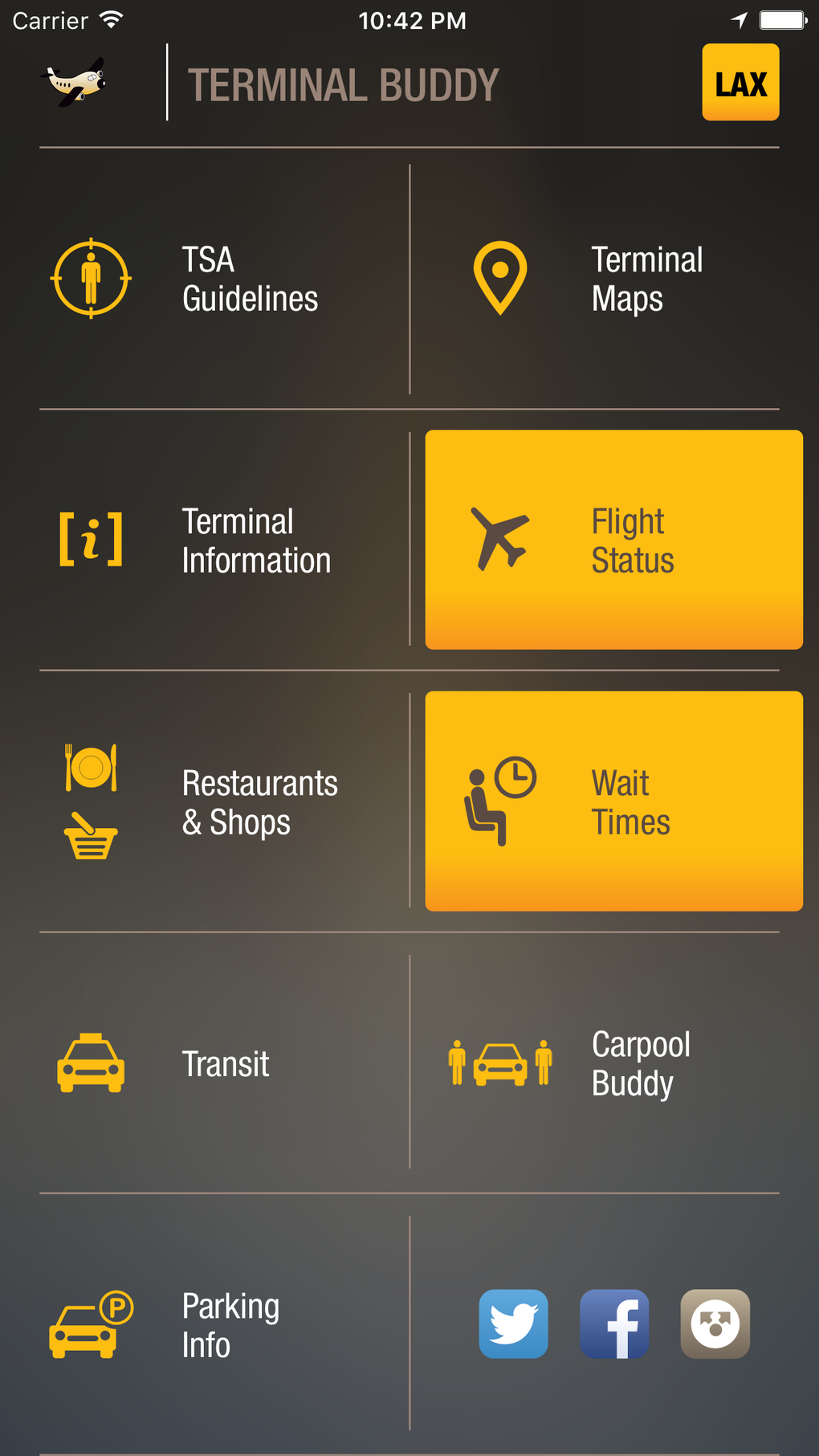This screenshot has height=1456, width=819.
Task: Tap the Carpool Buddy people-and-car icon
Action: 501,1062
